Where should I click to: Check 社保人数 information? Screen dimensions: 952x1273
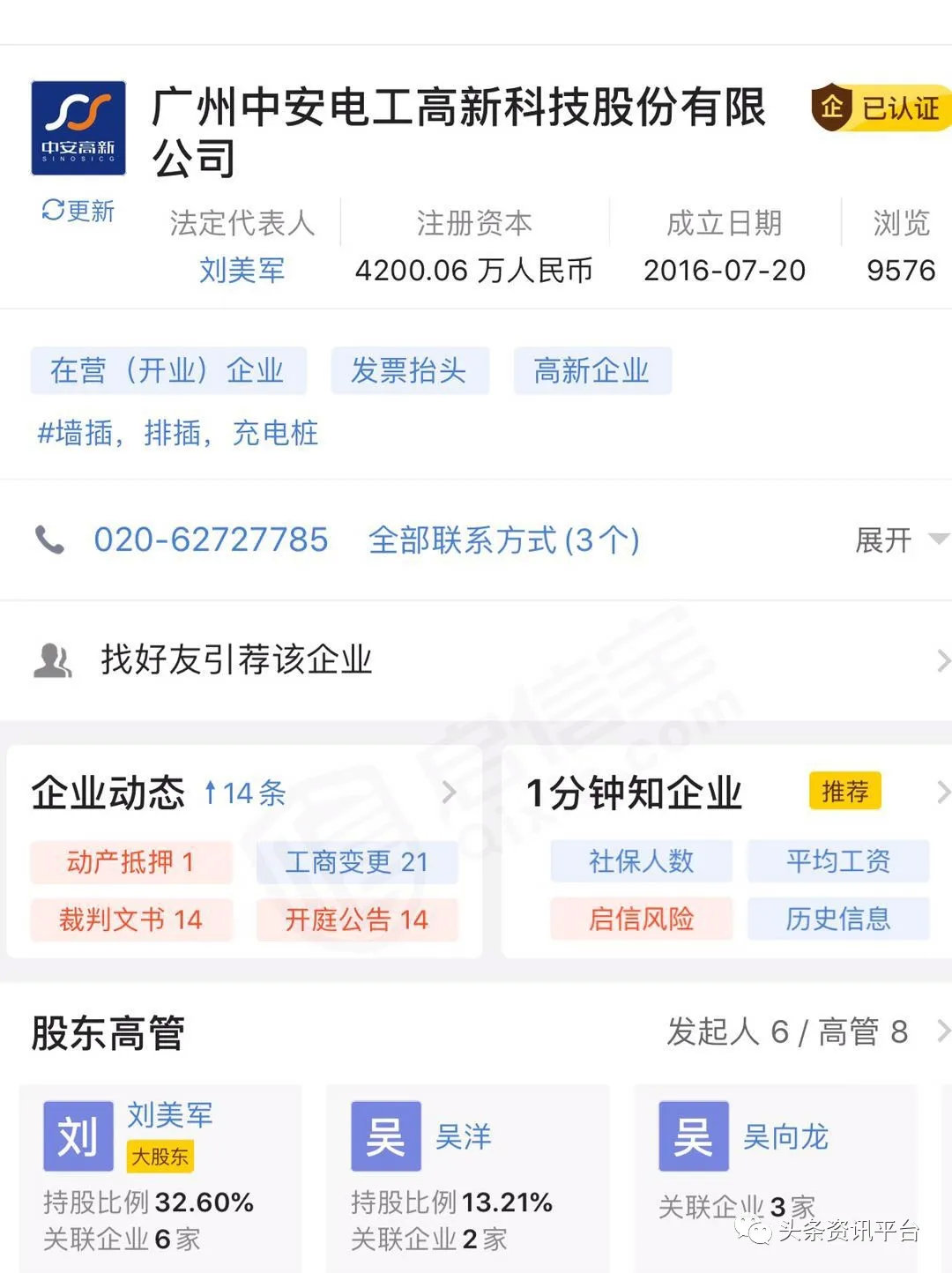coord(641,860)
